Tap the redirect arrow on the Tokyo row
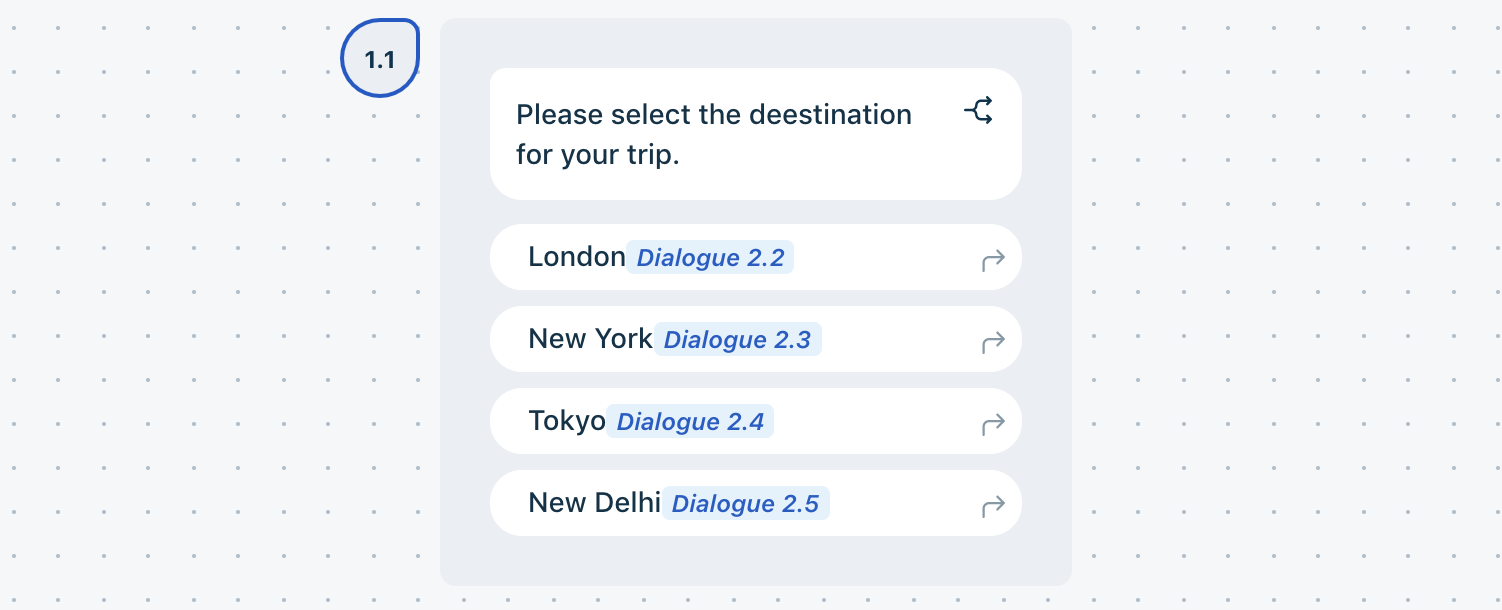 993,426
